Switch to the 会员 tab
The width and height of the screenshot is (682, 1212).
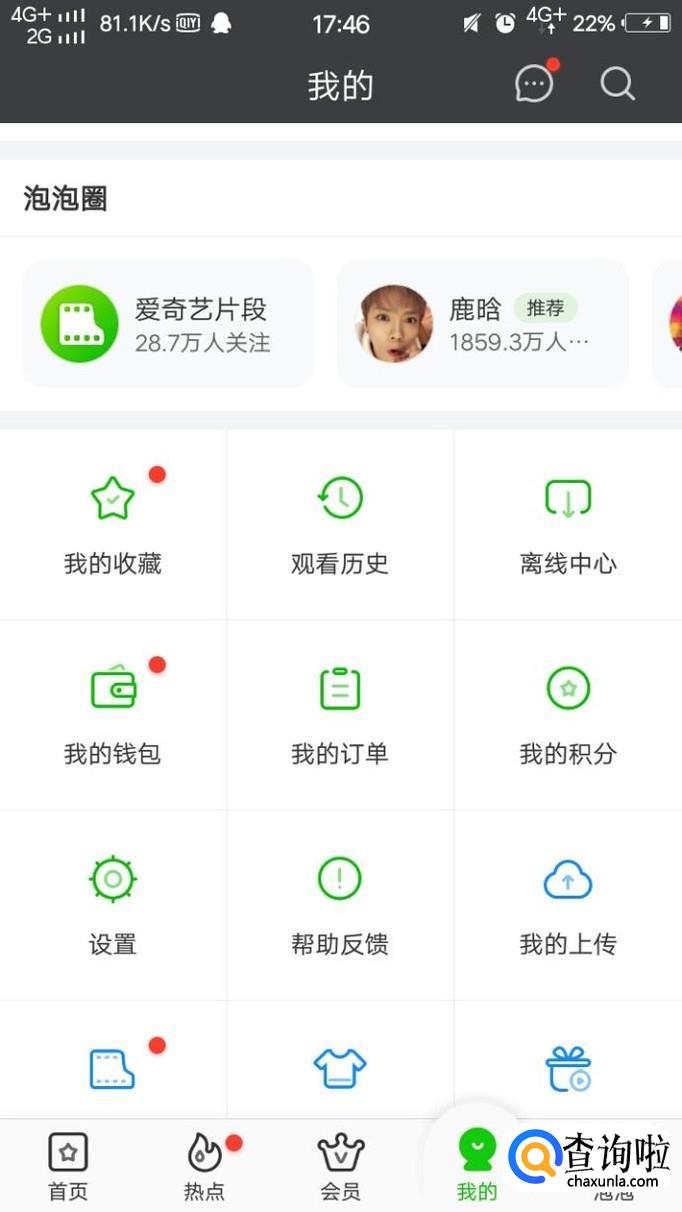(341, 1166)
